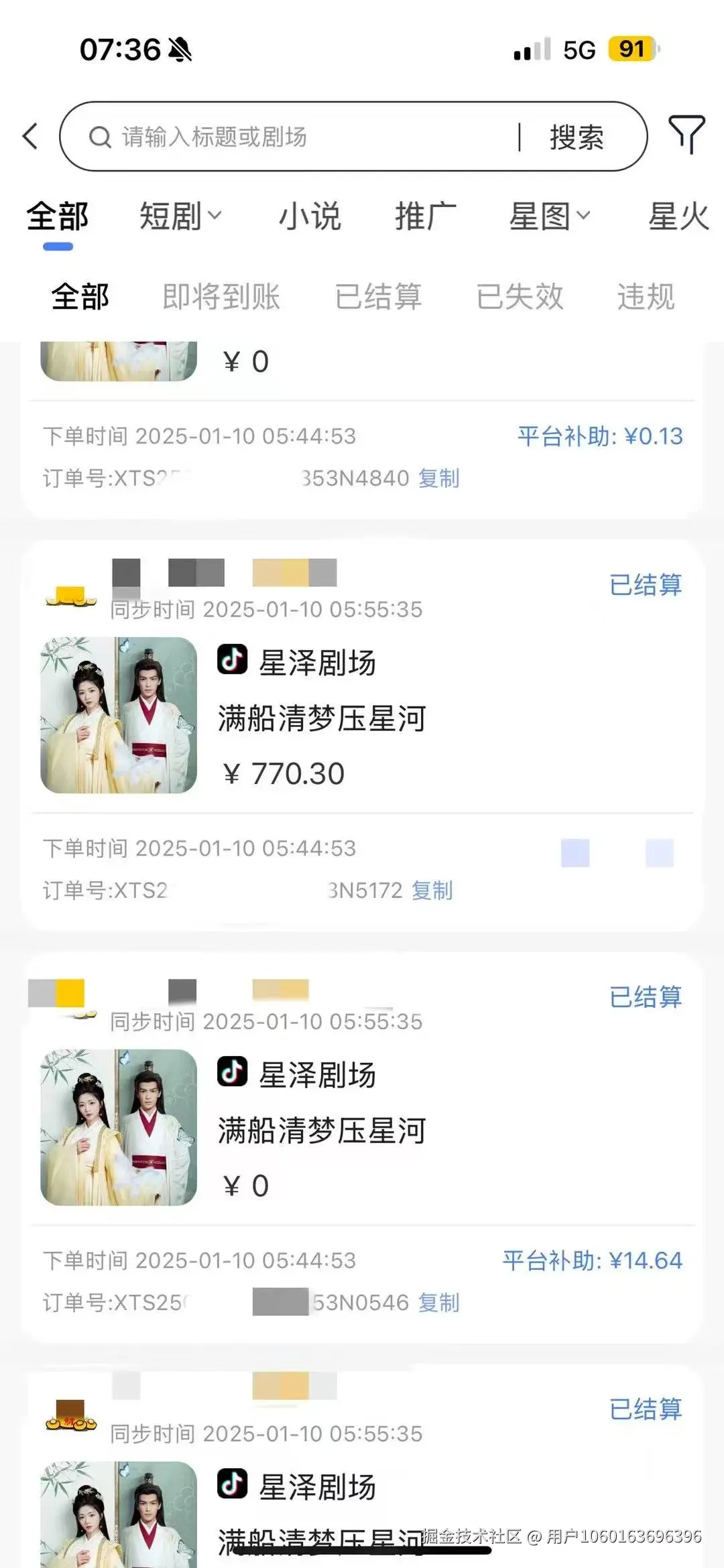Open the ¥770.30 满船清梦压星河 order card
This screenshot has width=724, height=1568.
[x=362, y=717]
